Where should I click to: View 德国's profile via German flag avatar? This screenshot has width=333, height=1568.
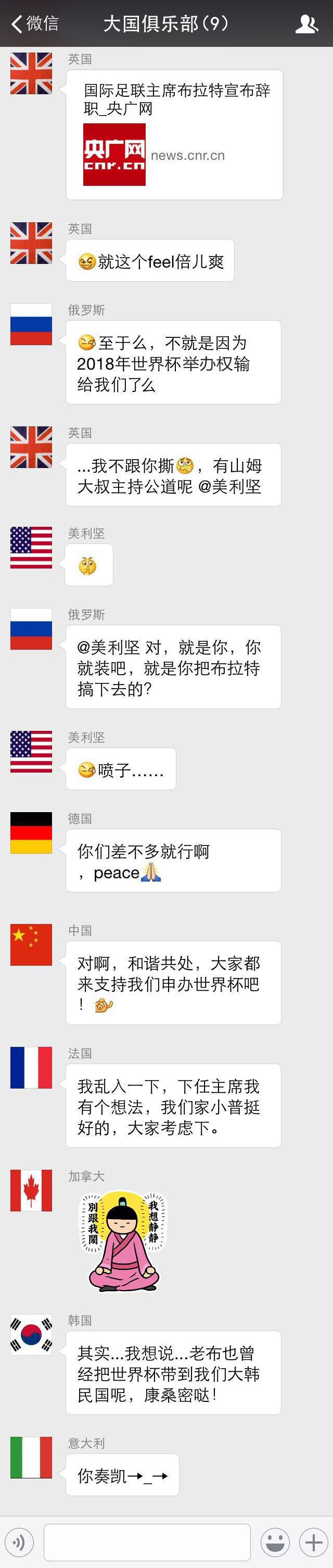pyautogui.click(x=31, y=832)
